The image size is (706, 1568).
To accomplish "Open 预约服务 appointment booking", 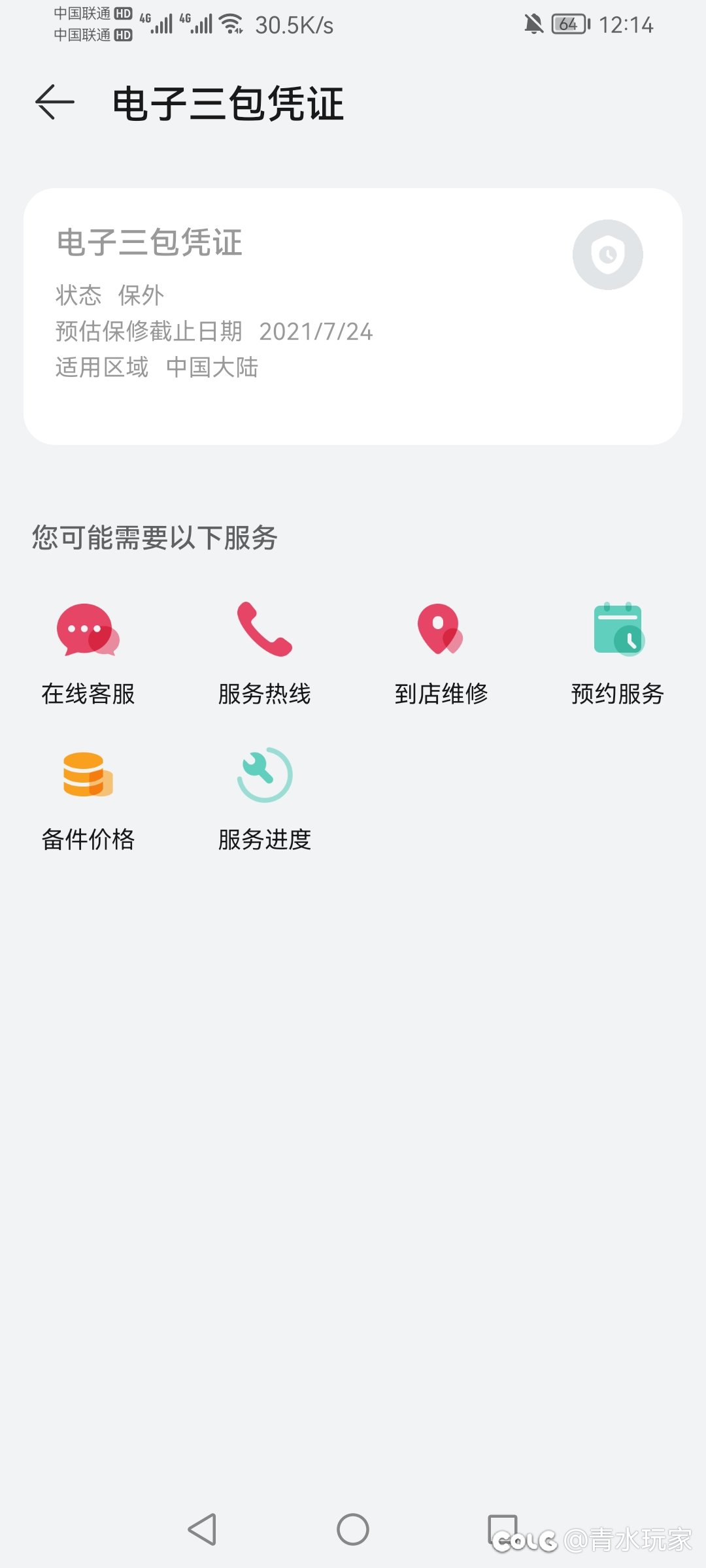I will (x=618, y=654).
